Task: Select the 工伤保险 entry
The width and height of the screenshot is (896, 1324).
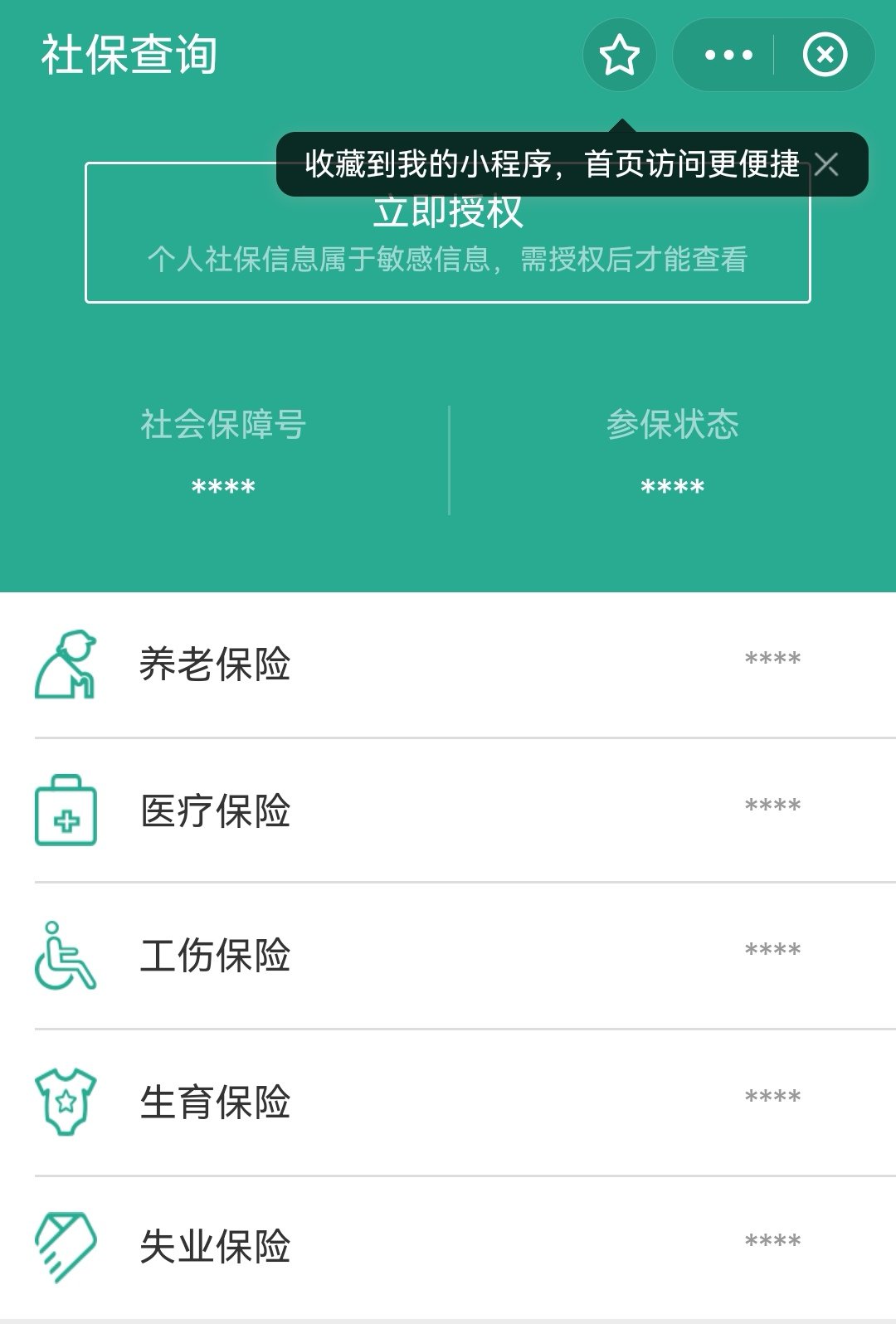Action: pos(448,956)
